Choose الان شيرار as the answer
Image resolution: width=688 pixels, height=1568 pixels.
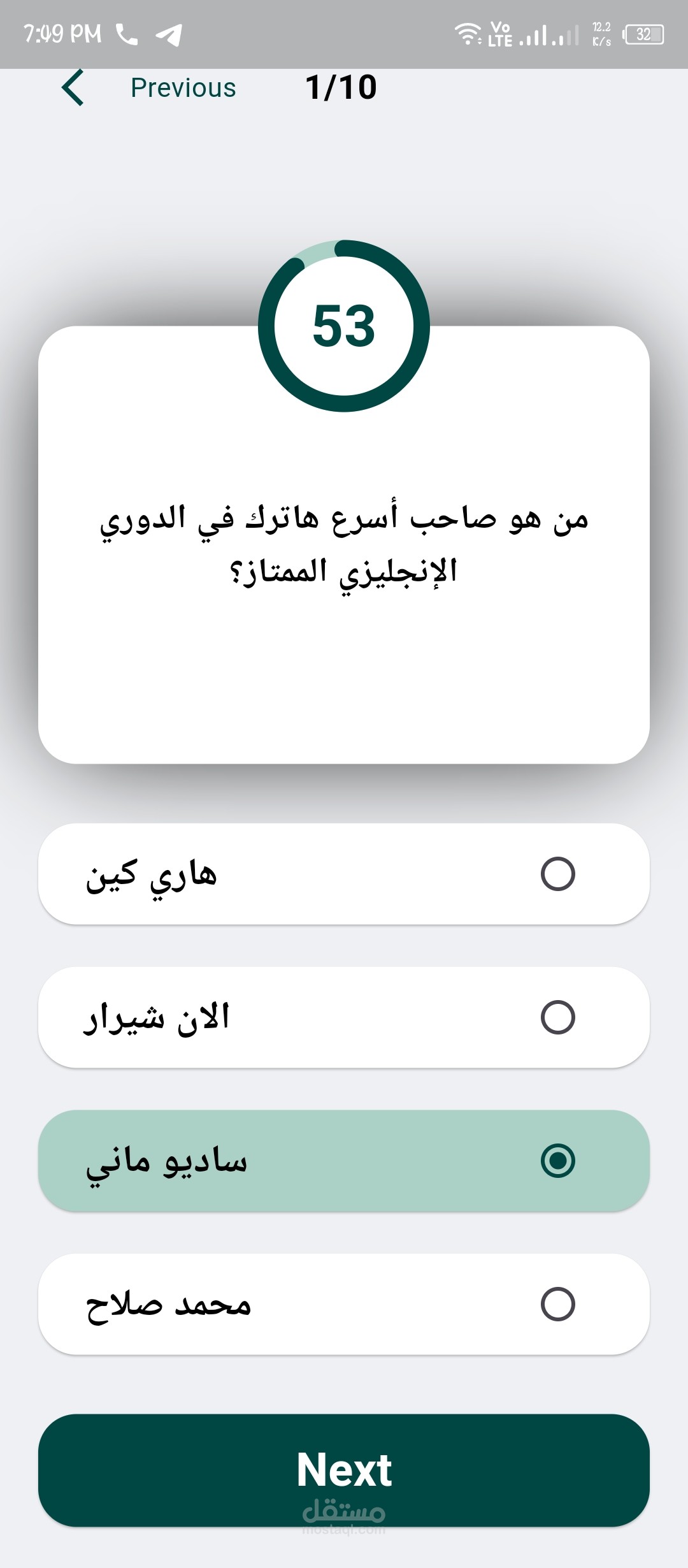pos(344,1017)
